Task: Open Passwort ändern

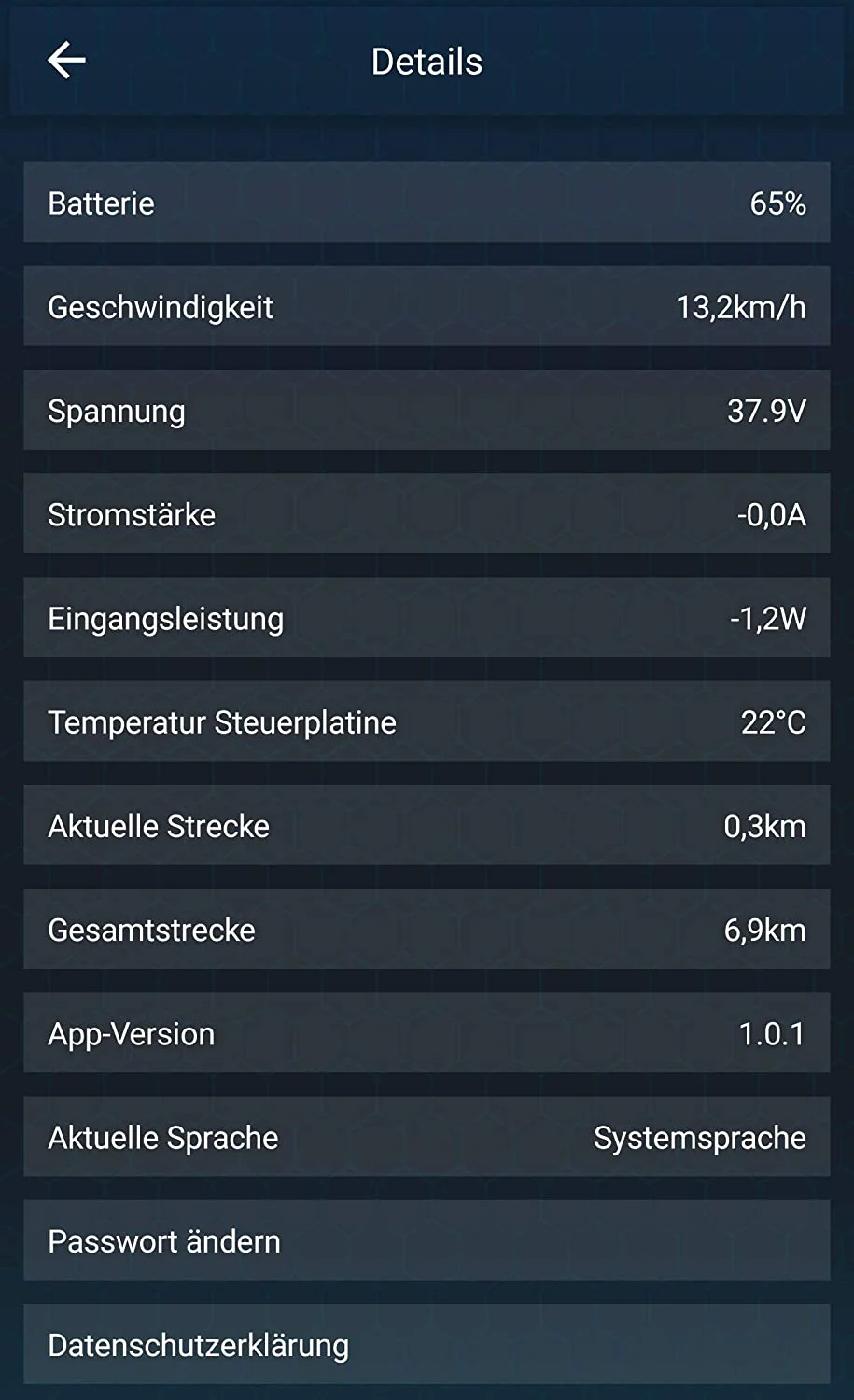Action: point(427,1240)
